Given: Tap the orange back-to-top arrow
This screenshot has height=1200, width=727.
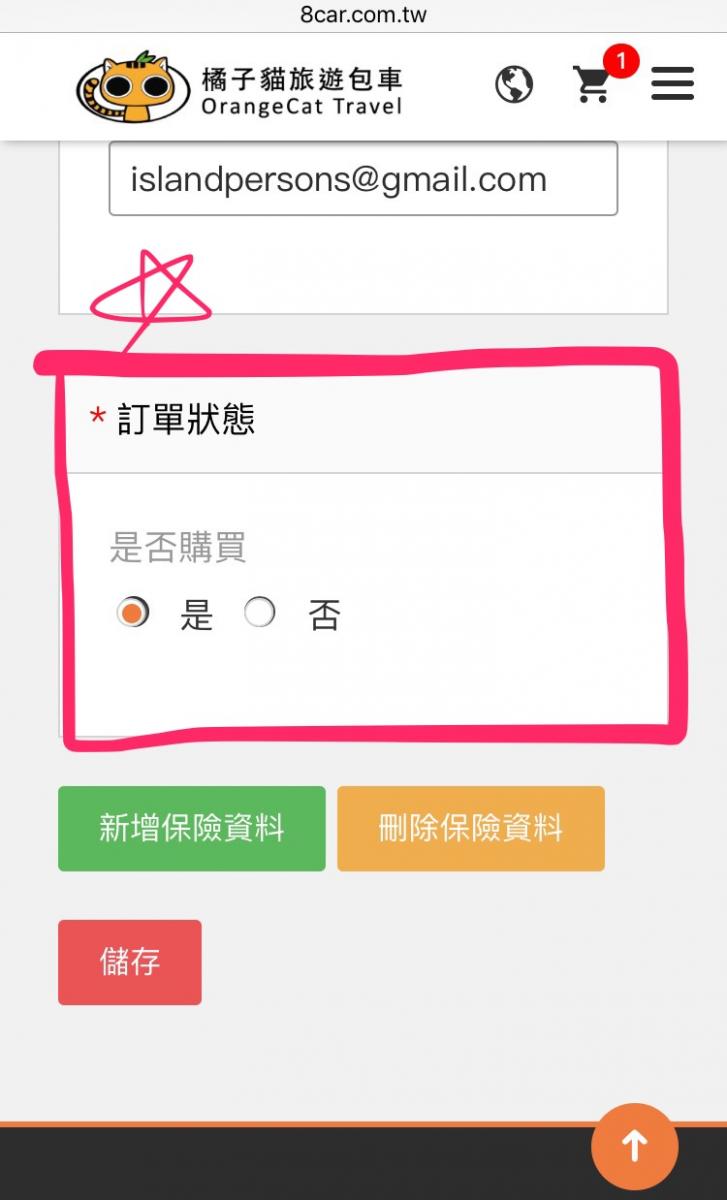Looking at the screenshot, I should [635, 1146].
